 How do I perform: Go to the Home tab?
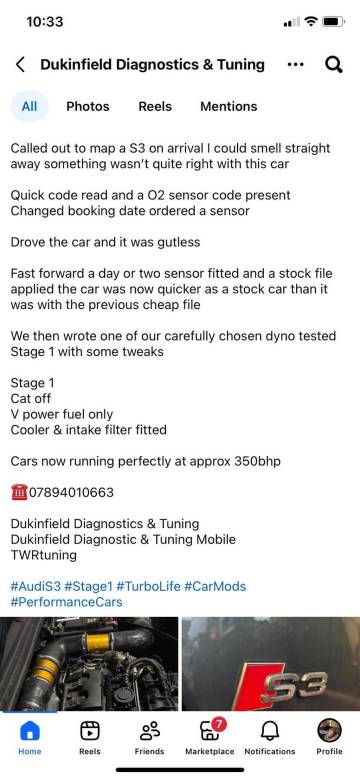[30, 737]
